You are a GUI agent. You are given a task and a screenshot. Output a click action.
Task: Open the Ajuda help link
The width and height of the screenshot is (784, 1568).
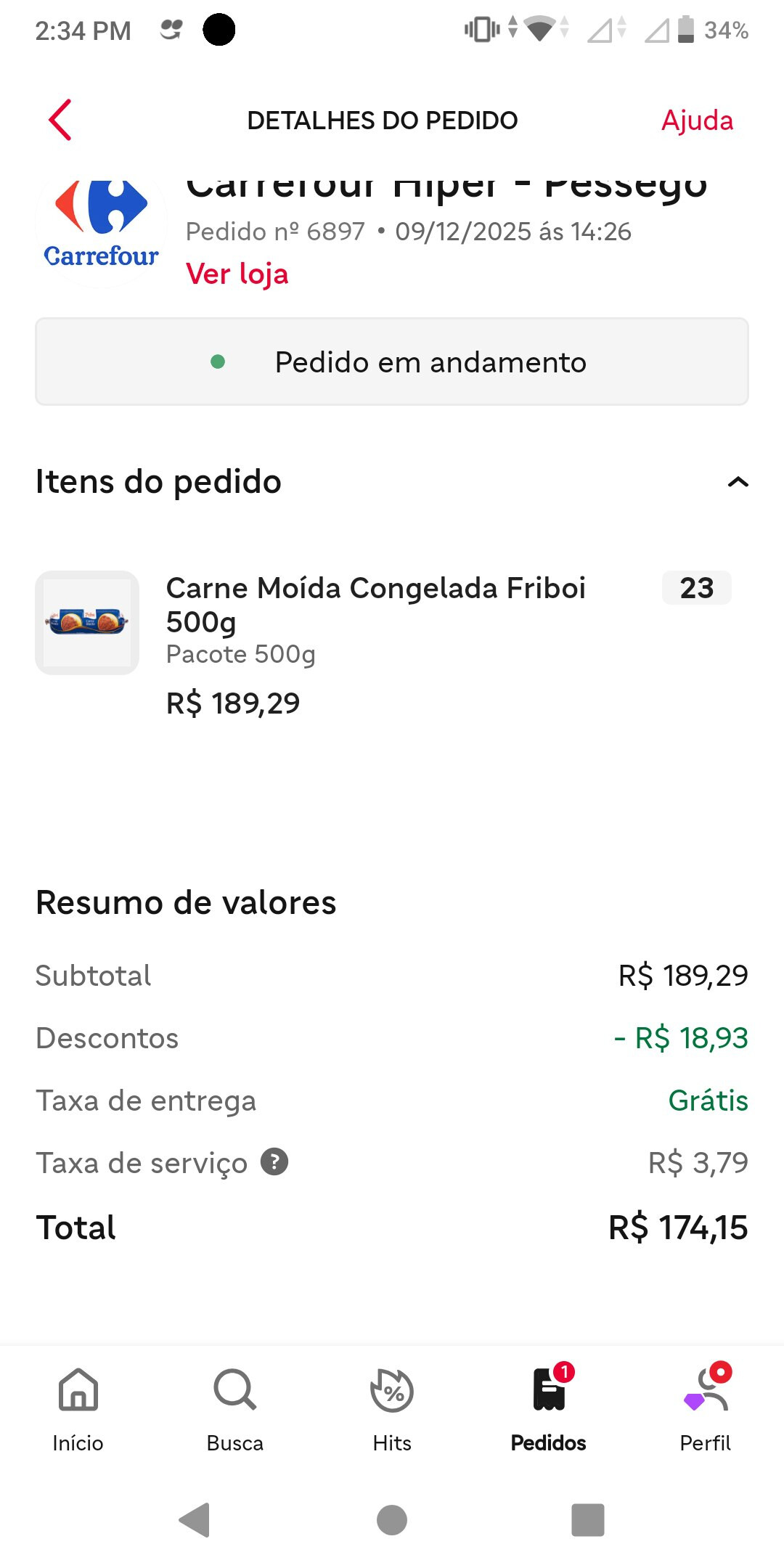(697, 121)
